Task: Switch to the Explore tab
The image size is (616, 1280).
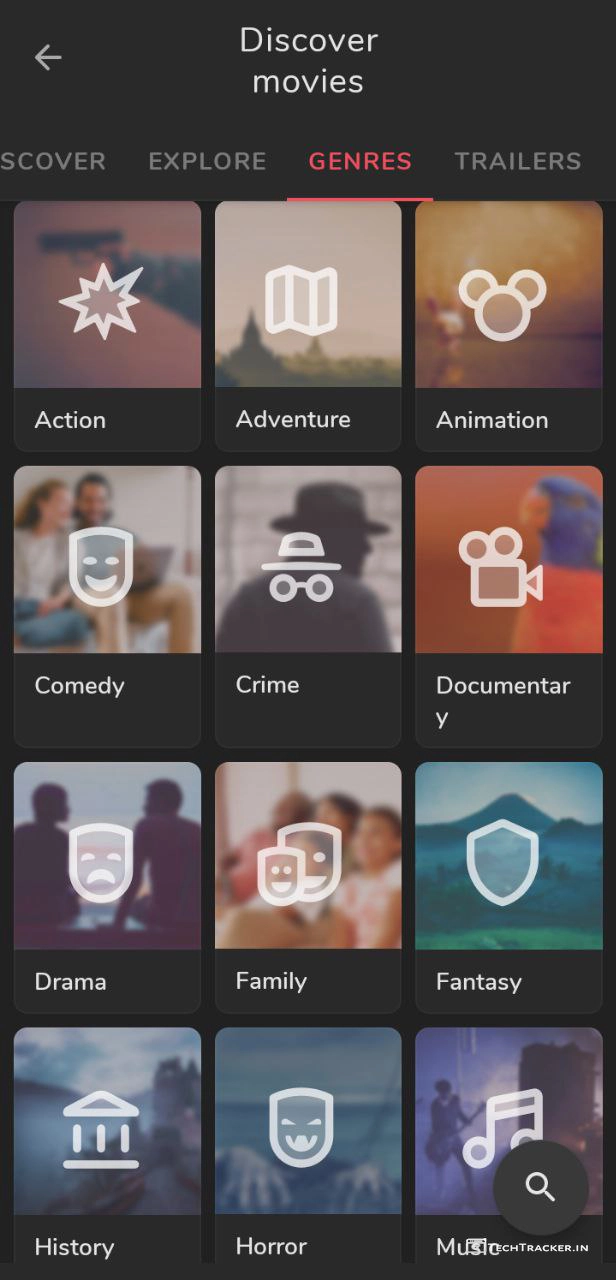Action: (207, 161)
